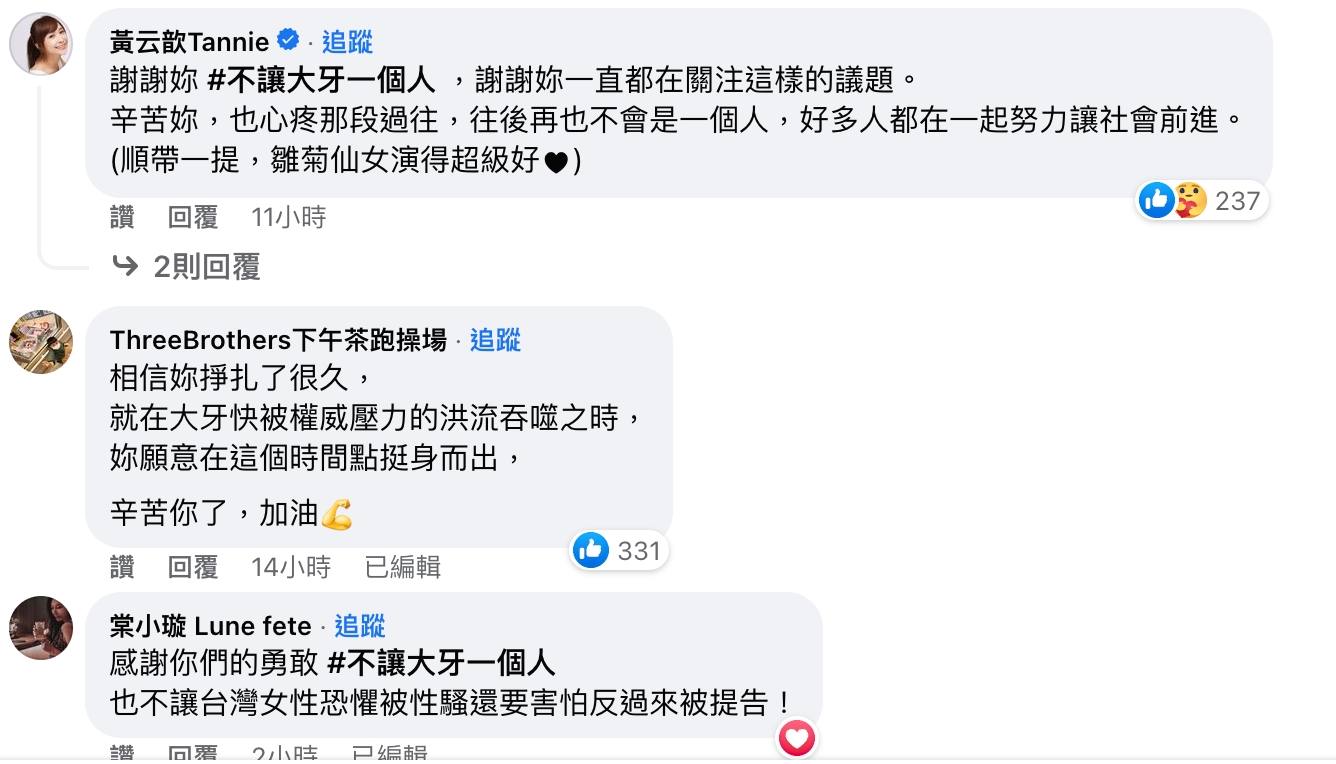View reactions on 黃云歆Tannie's comment

point(1202,201)
